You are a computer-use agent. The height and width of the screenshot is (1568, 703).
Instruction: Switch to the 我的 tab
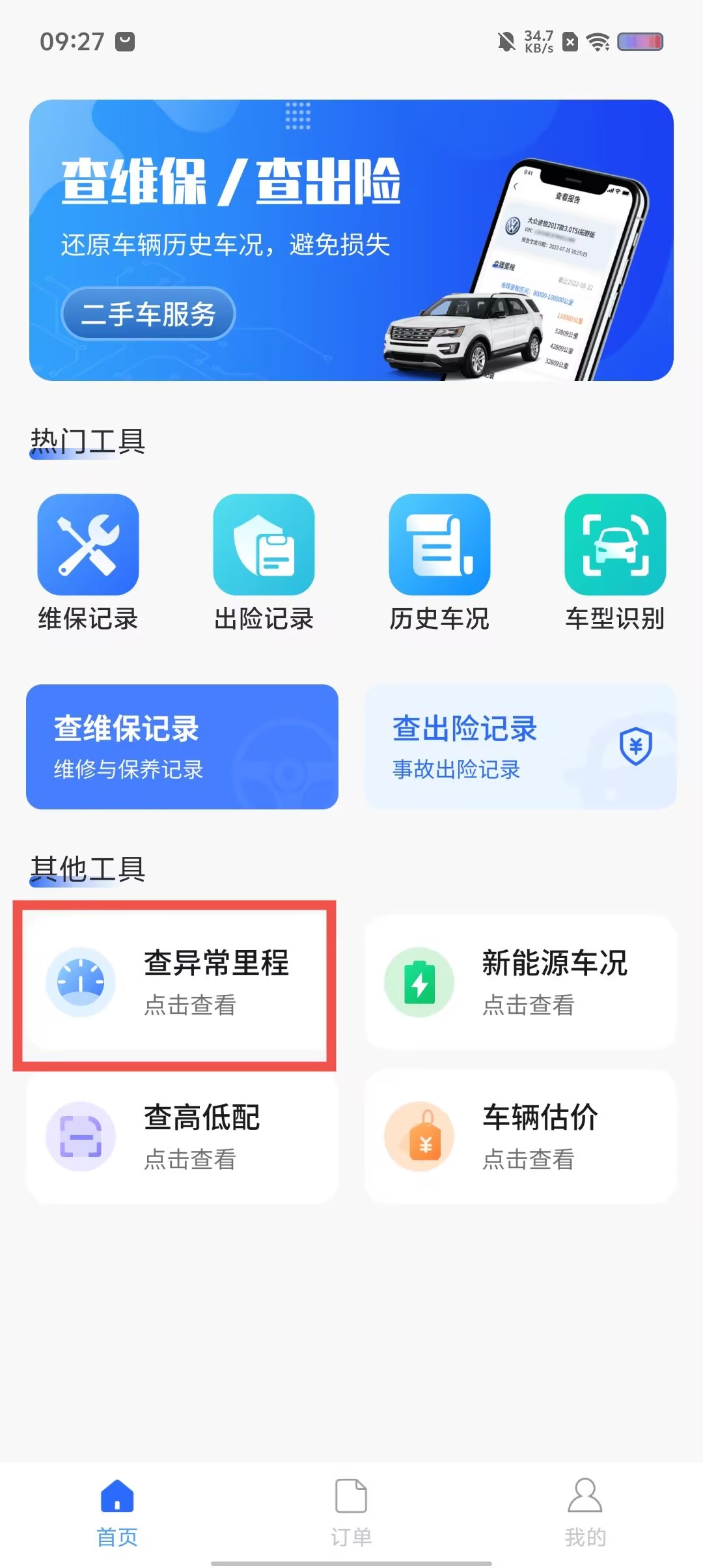585,1512
